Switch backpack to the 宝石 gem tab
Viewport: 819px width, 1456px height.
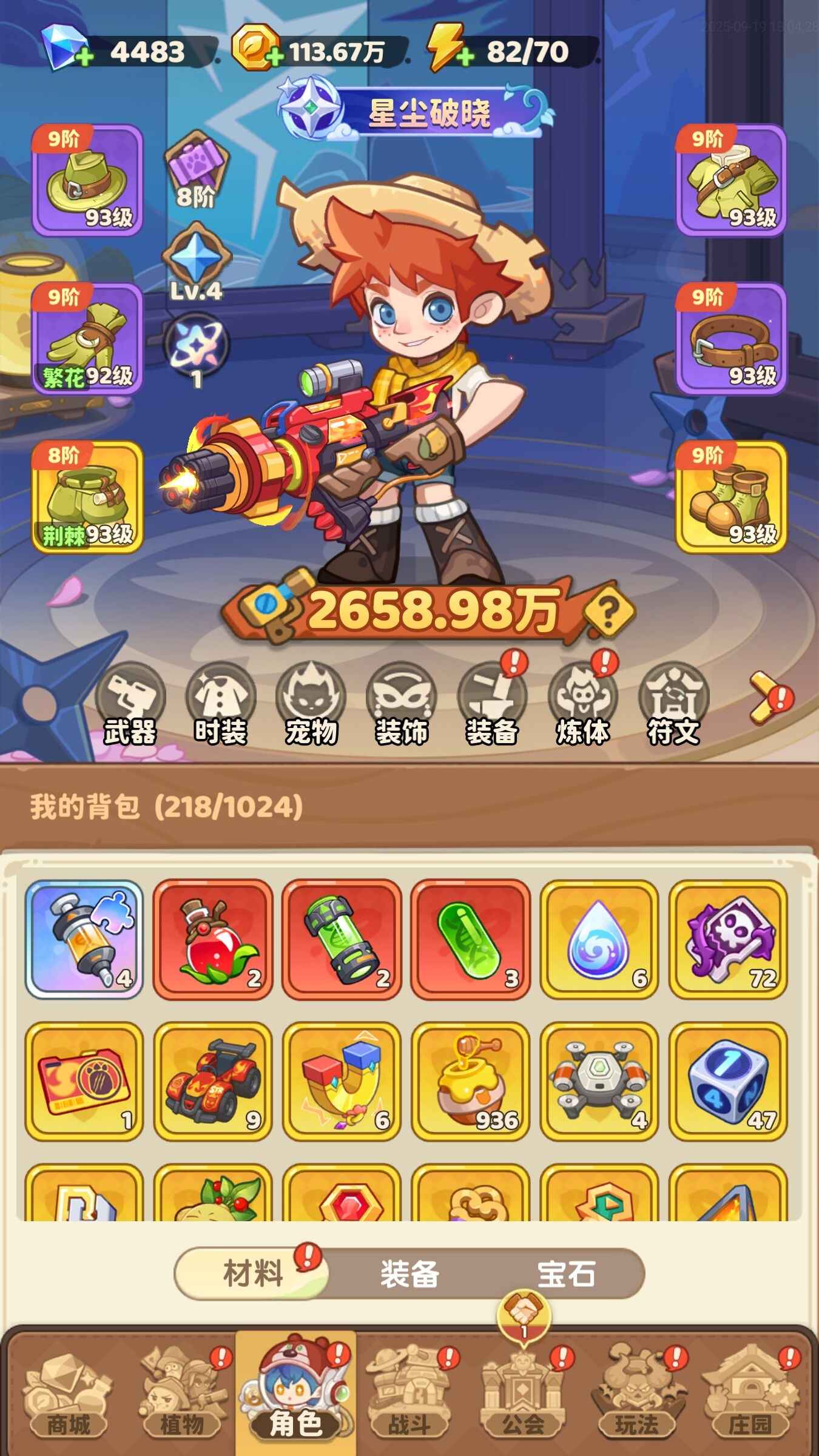(565, 1273)
